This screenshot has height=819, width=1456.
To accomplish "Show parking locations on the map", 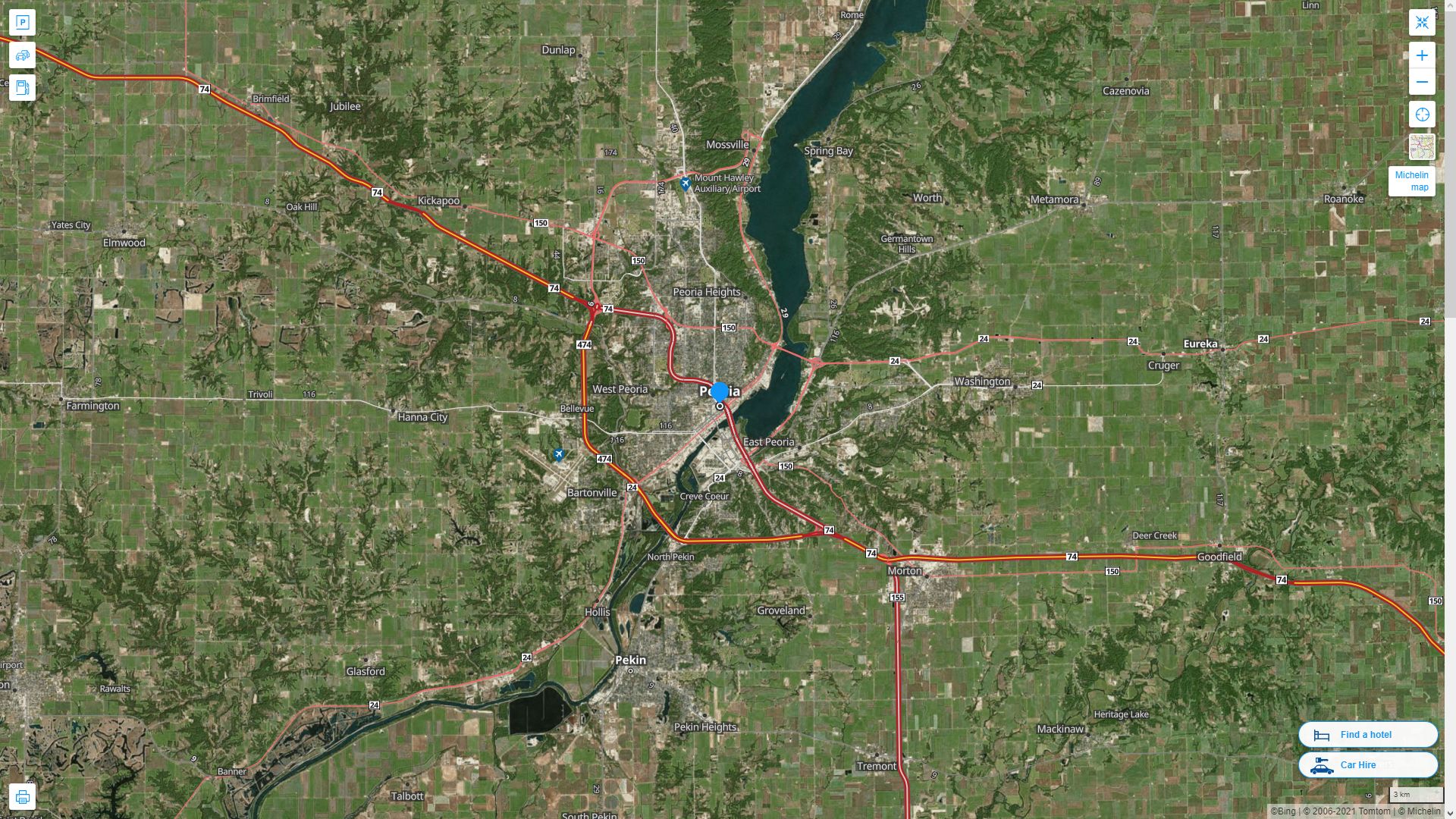I will click(x=22, y=23).
